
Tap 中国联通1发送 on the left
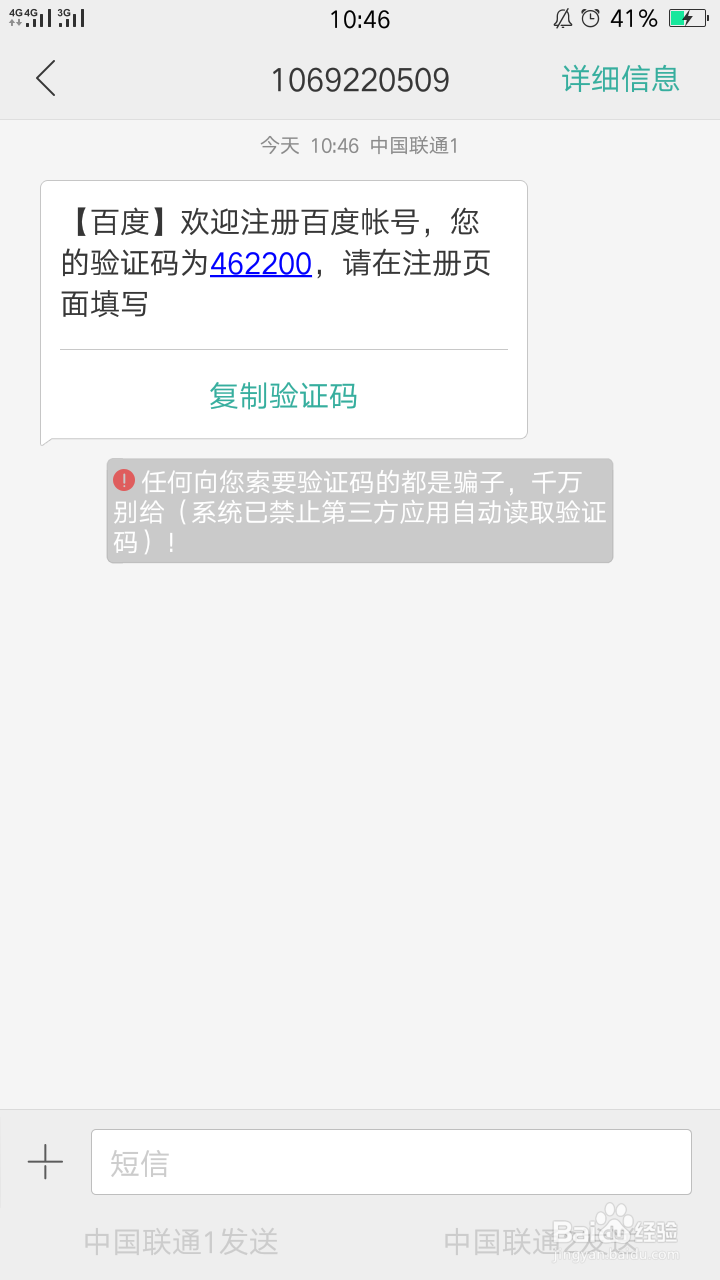pos(180,1242)
